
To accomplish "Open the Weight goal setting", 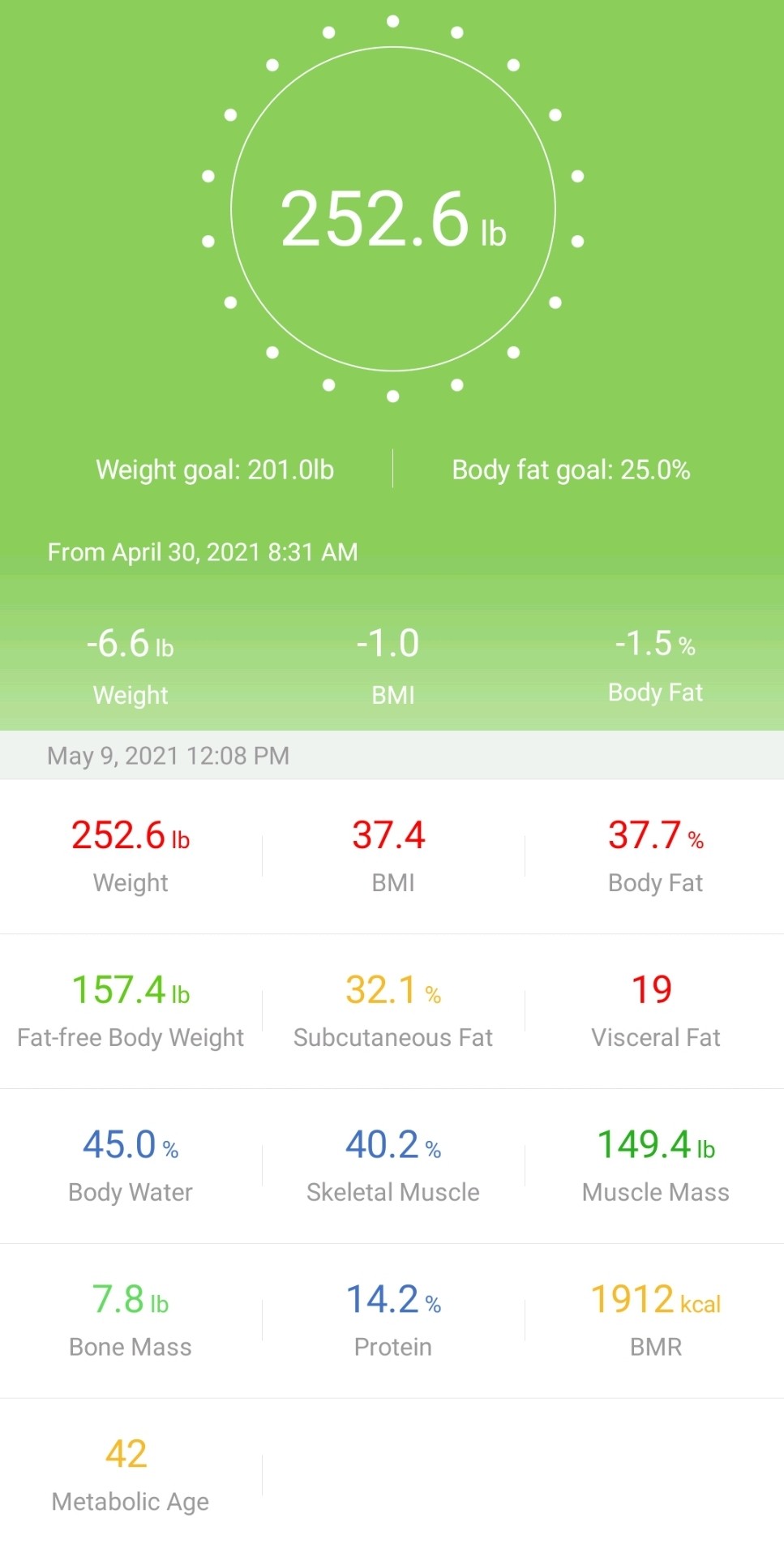I will [215, 470].
